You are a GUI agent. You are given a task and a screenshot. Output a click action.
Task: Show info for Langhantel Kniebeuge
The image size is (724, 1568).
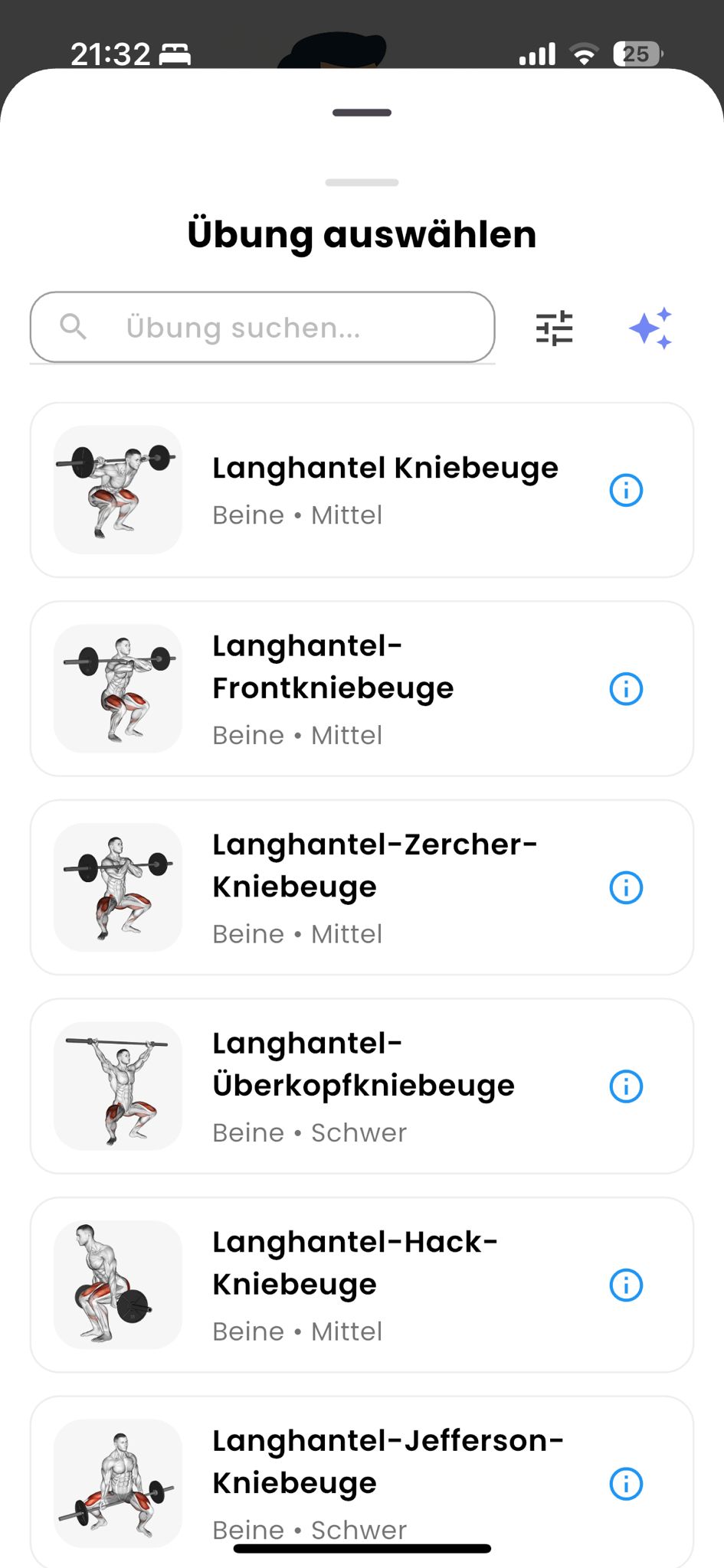tap(626, 490)
